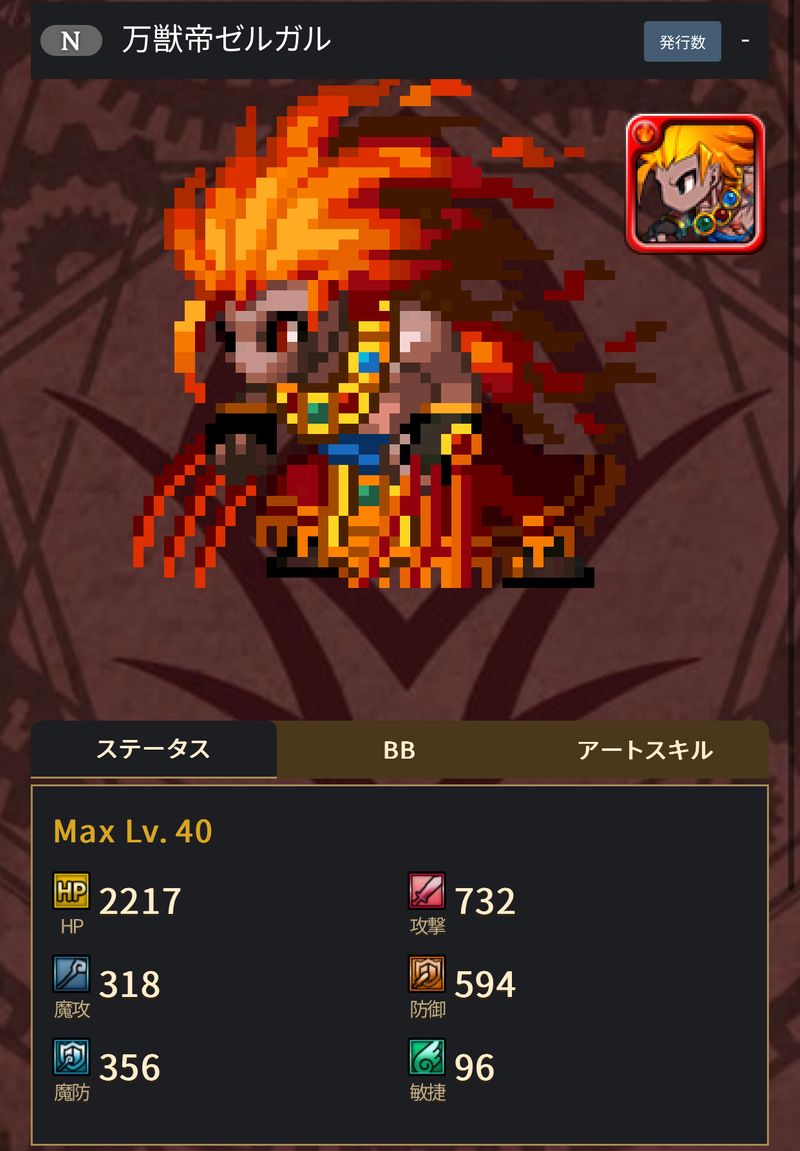Image resolution: width=800 pixels, height=1151 pixels.
Task: Open the character portrait thumbnail
Action: (695, 183)
